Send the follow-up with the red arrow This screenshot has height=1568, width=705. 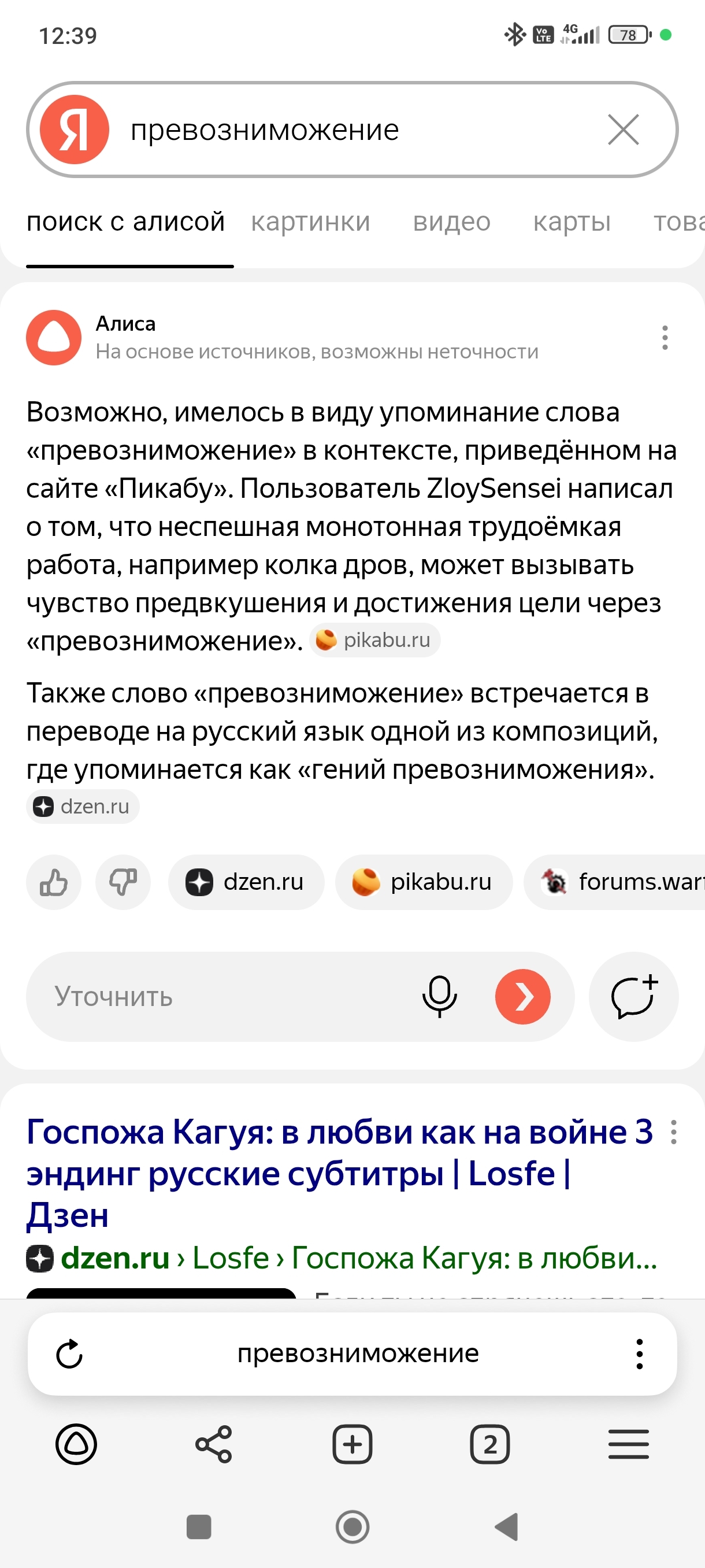(522, 996)
